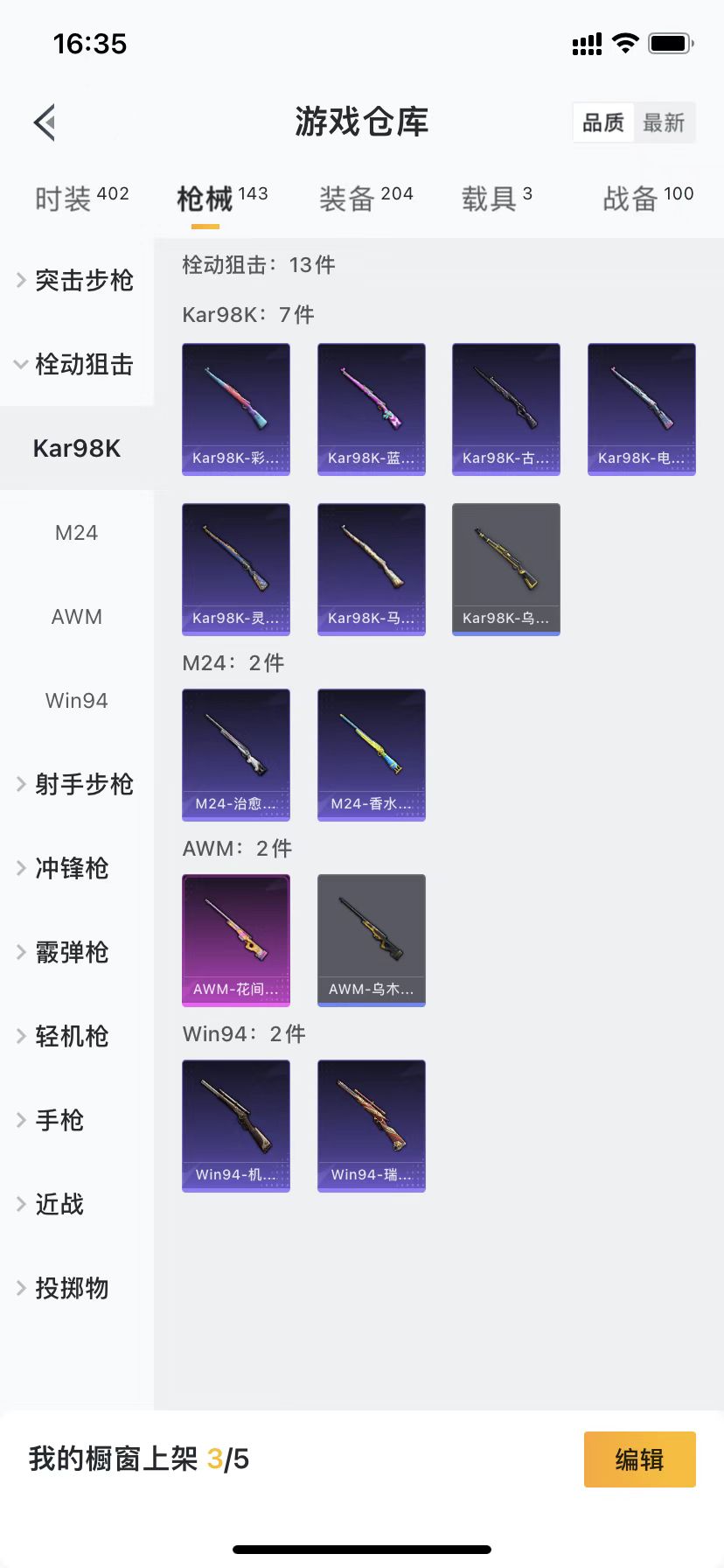Open the Win94-瑞 skin tile
The image size is (724, 1568).
pyautogui.click(x=371, y=1125)
